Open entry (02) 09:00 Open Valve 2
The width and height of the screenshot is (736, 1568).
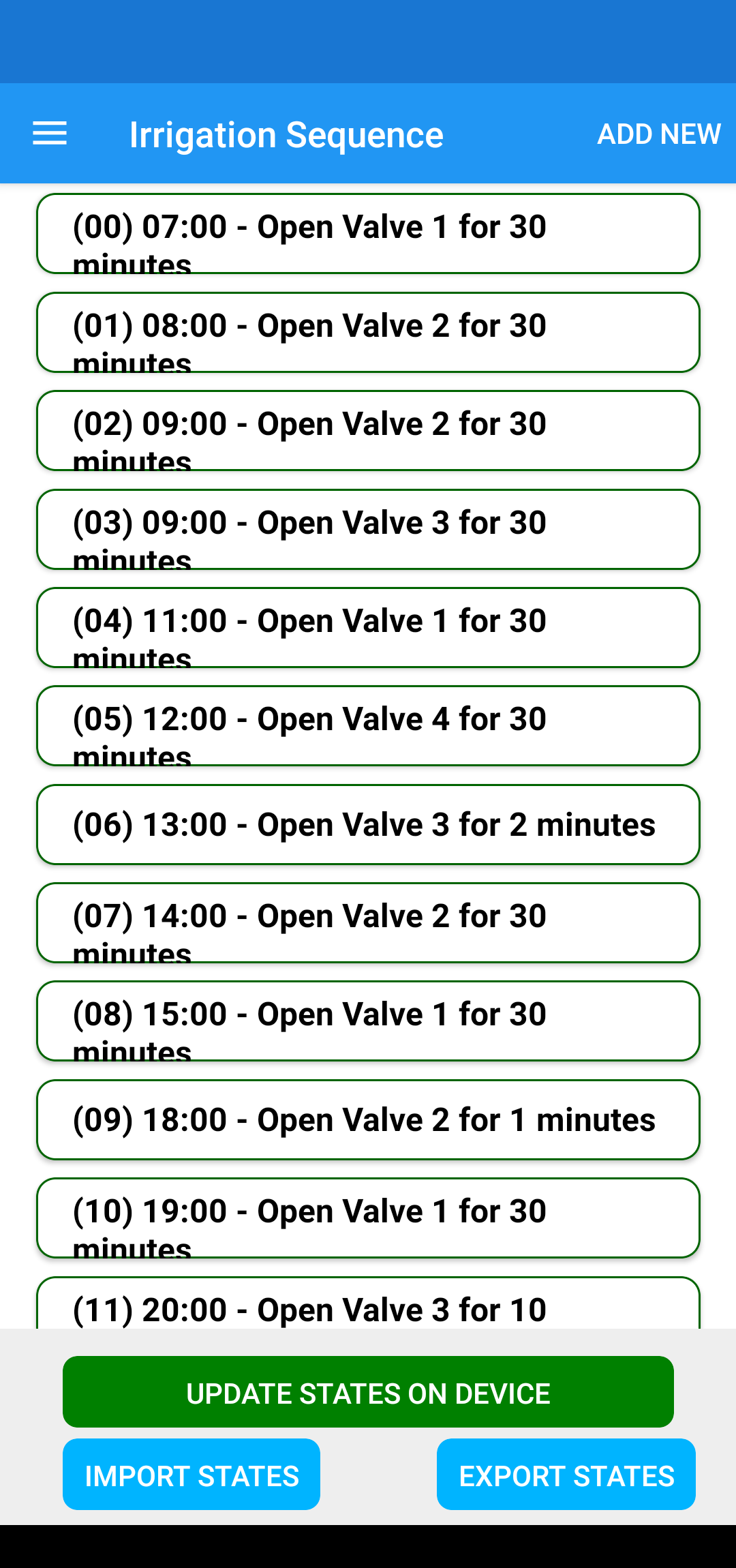pyautogui.click(x=368, y=431)
